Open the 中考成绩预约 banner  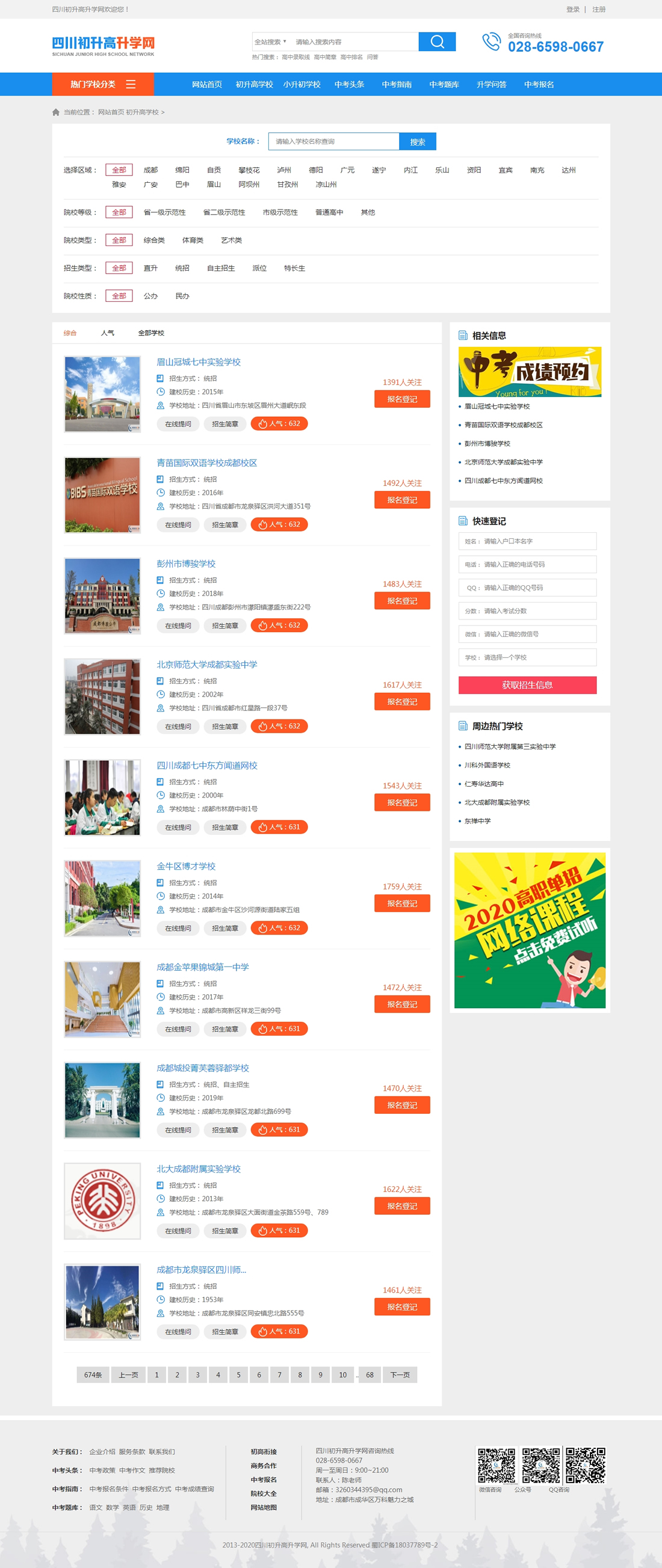click(529, 371)
